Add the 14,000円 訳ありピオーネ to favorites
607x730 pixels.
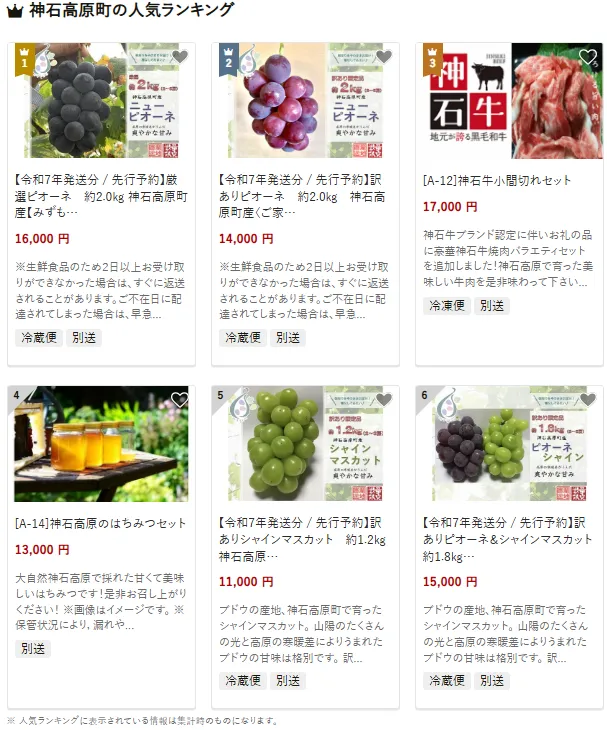coord(383,57)
